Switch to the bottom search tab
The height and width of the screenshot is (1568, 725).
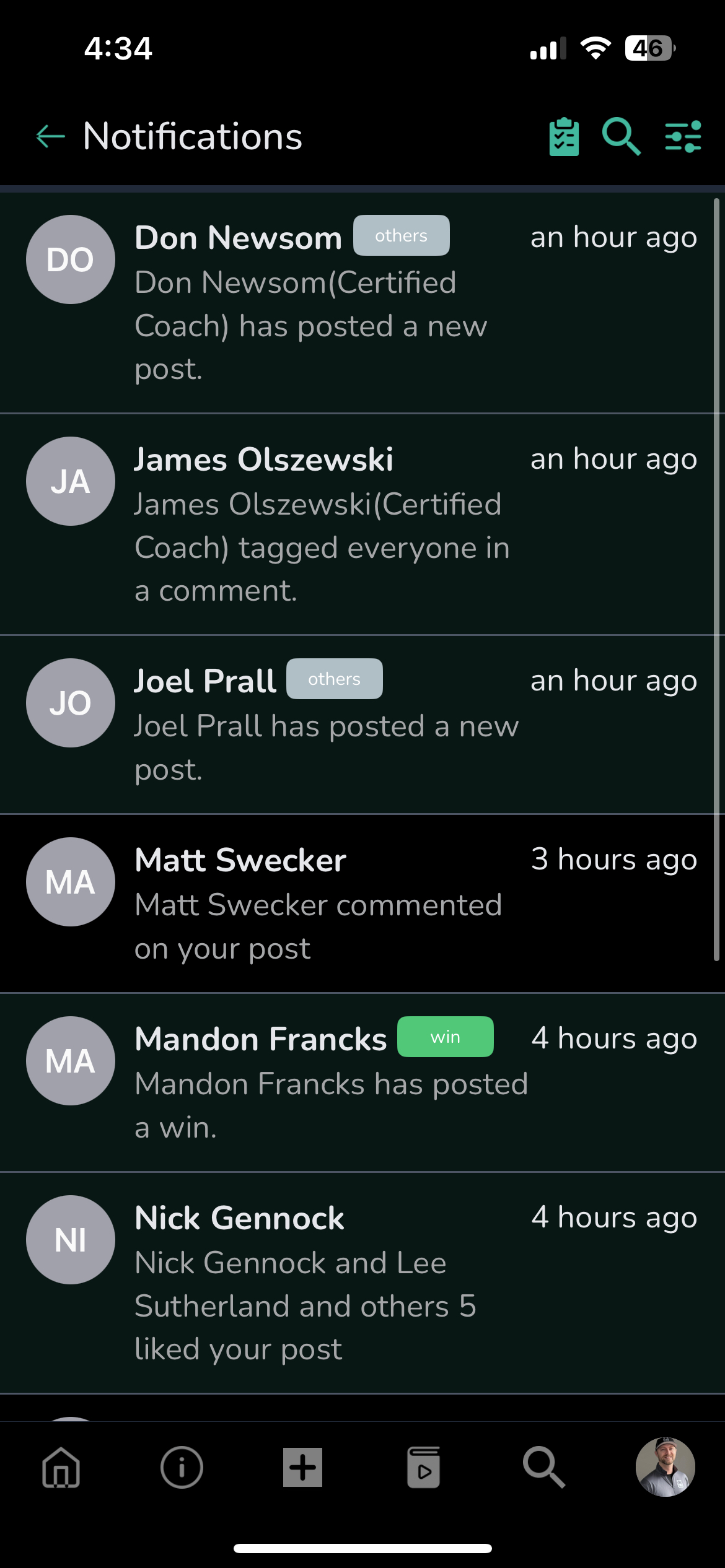pos(544,1468)
